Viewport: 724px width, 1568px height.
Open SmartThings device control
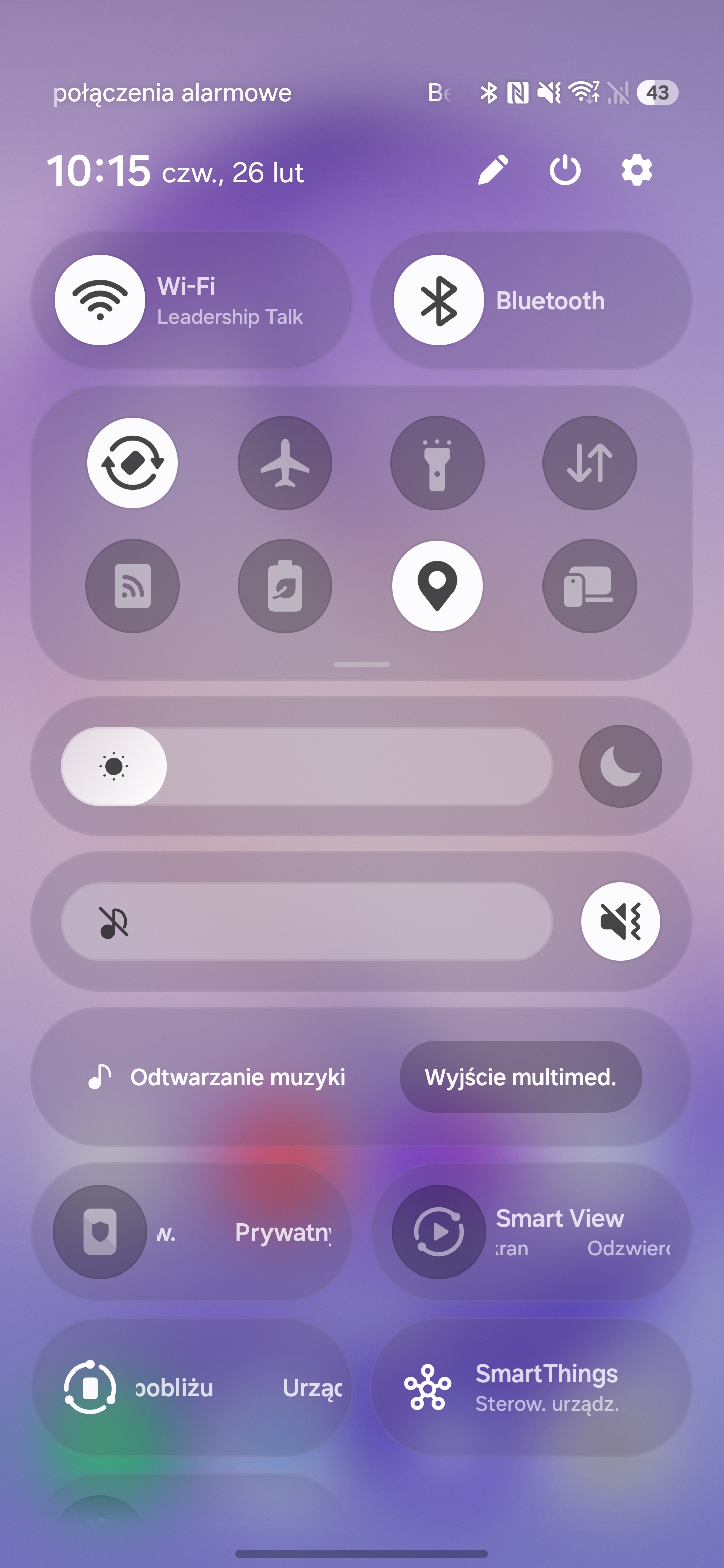tap(531, 1387)
